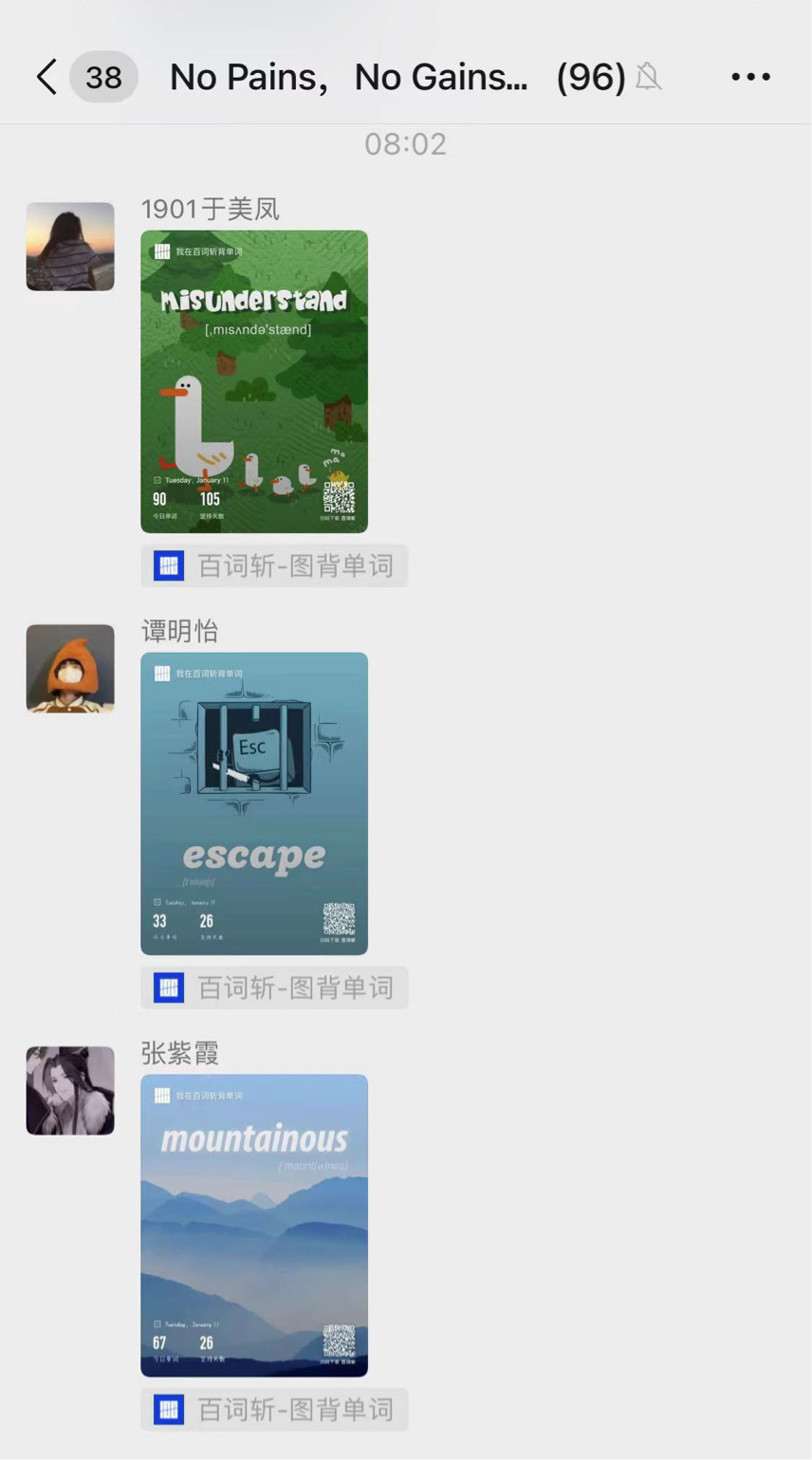Open 百词斩 link under misunderstand card

click(274, 566)
